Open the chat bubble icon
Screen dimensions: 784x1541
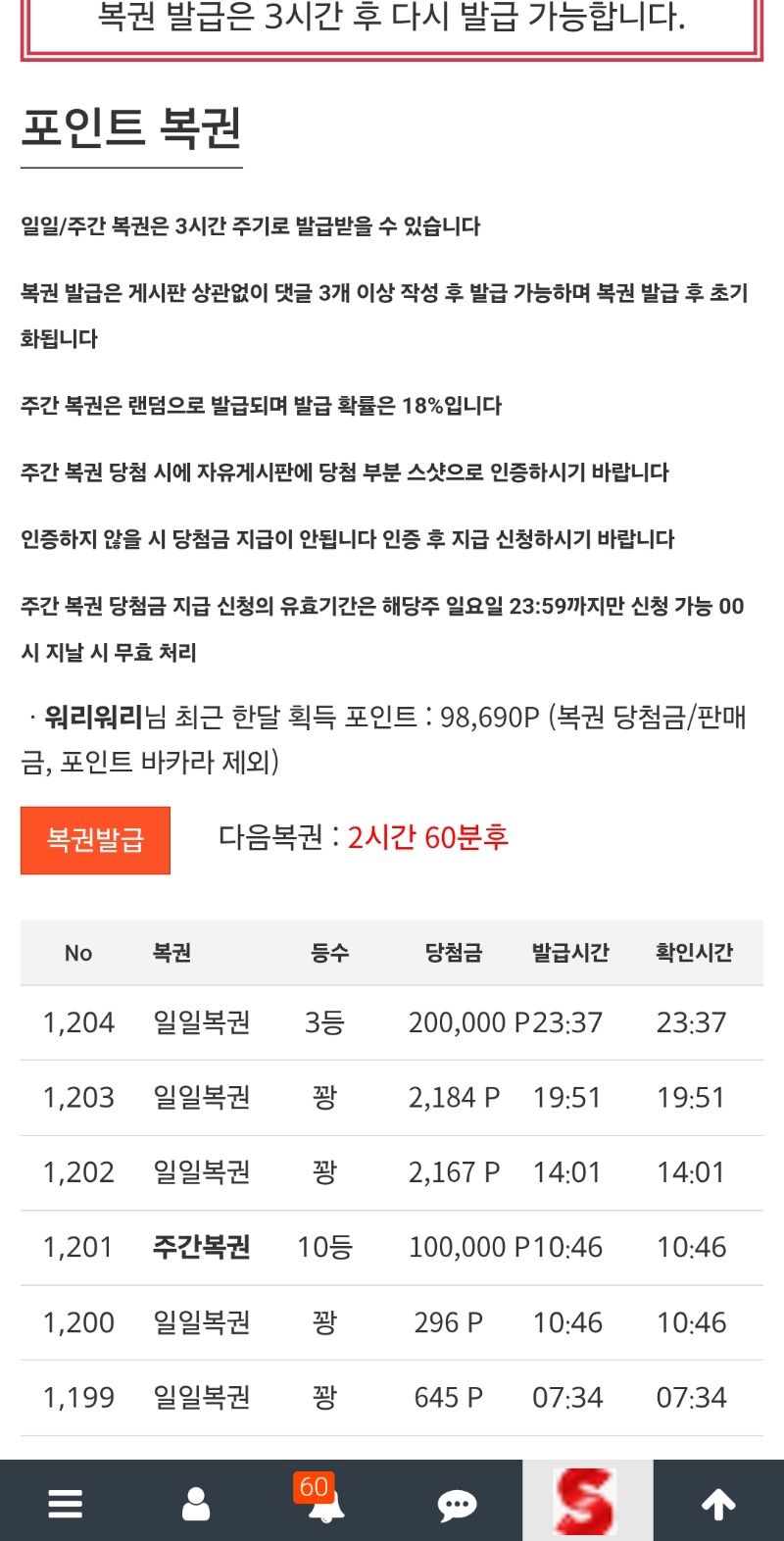pyautogui.click(x=457, y=1505)
